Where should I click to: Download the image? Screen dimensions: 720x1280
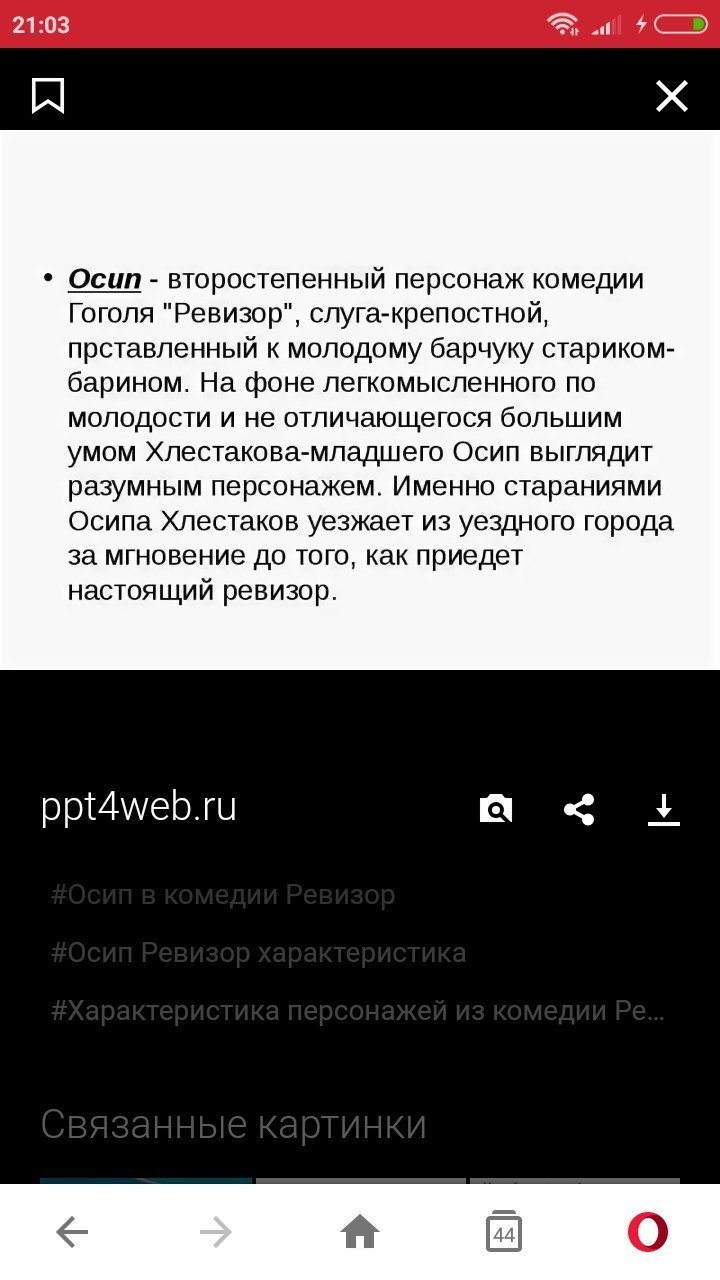663,808
